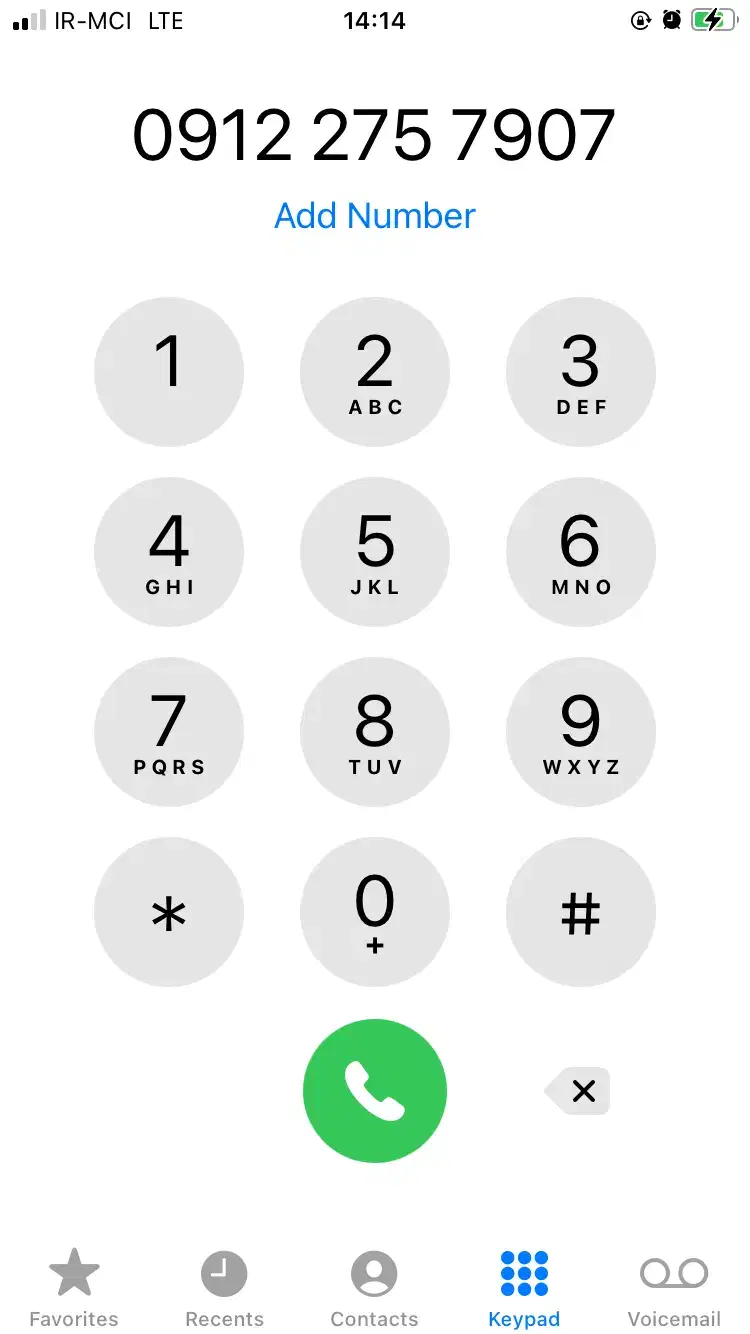Tap Add Number link
750x1334 pixels.
click(x=375, y=216)
